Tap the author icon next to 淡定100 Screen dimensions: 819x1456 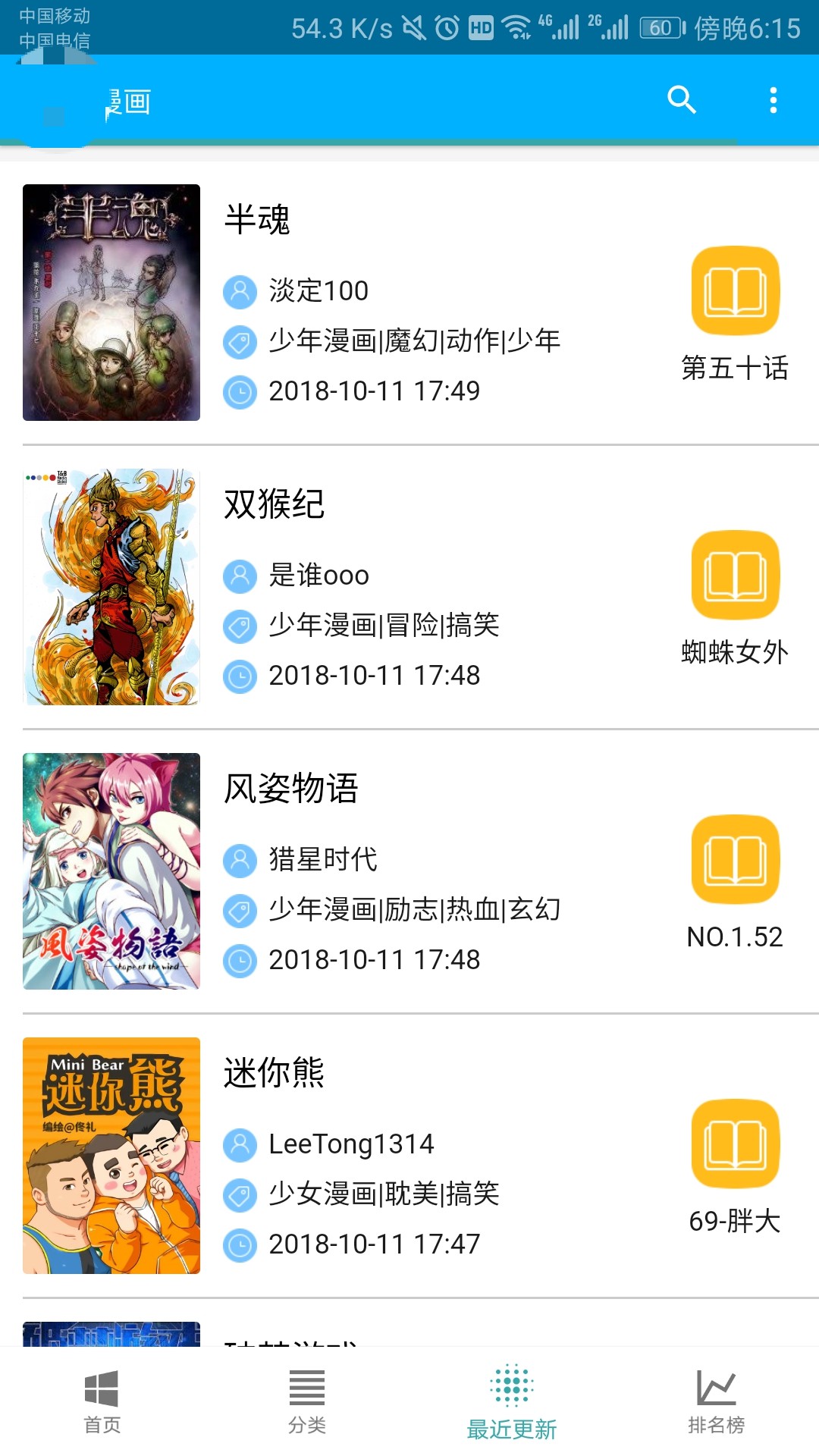(x=240, y=292)
